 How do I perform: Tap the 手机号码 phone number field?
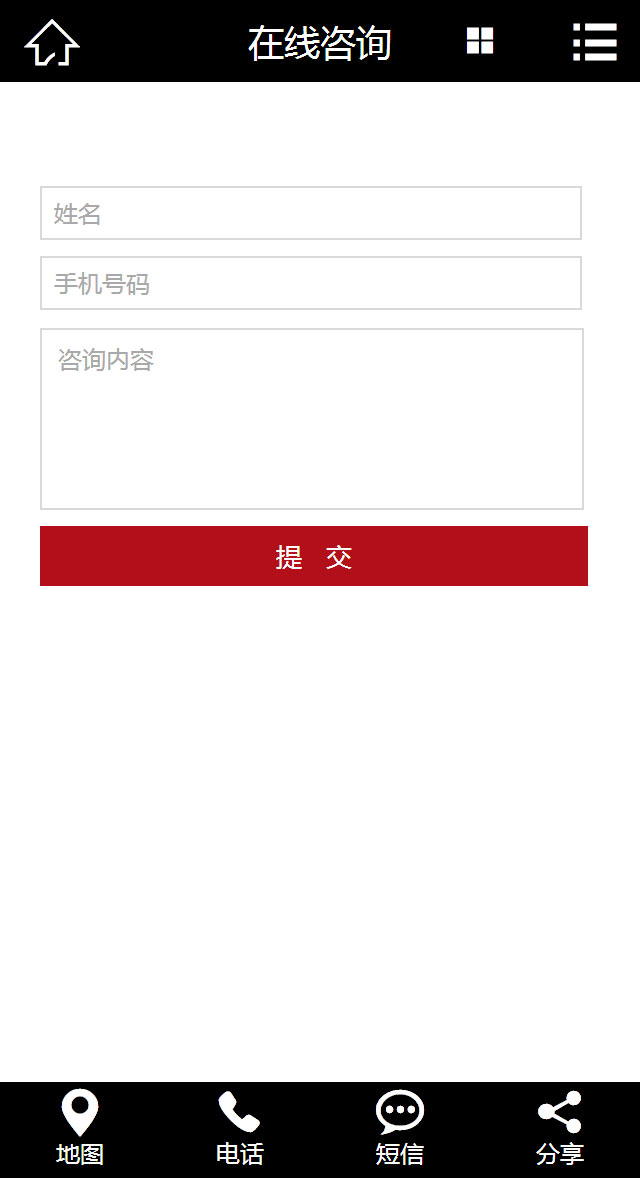(x=311, y=283)
